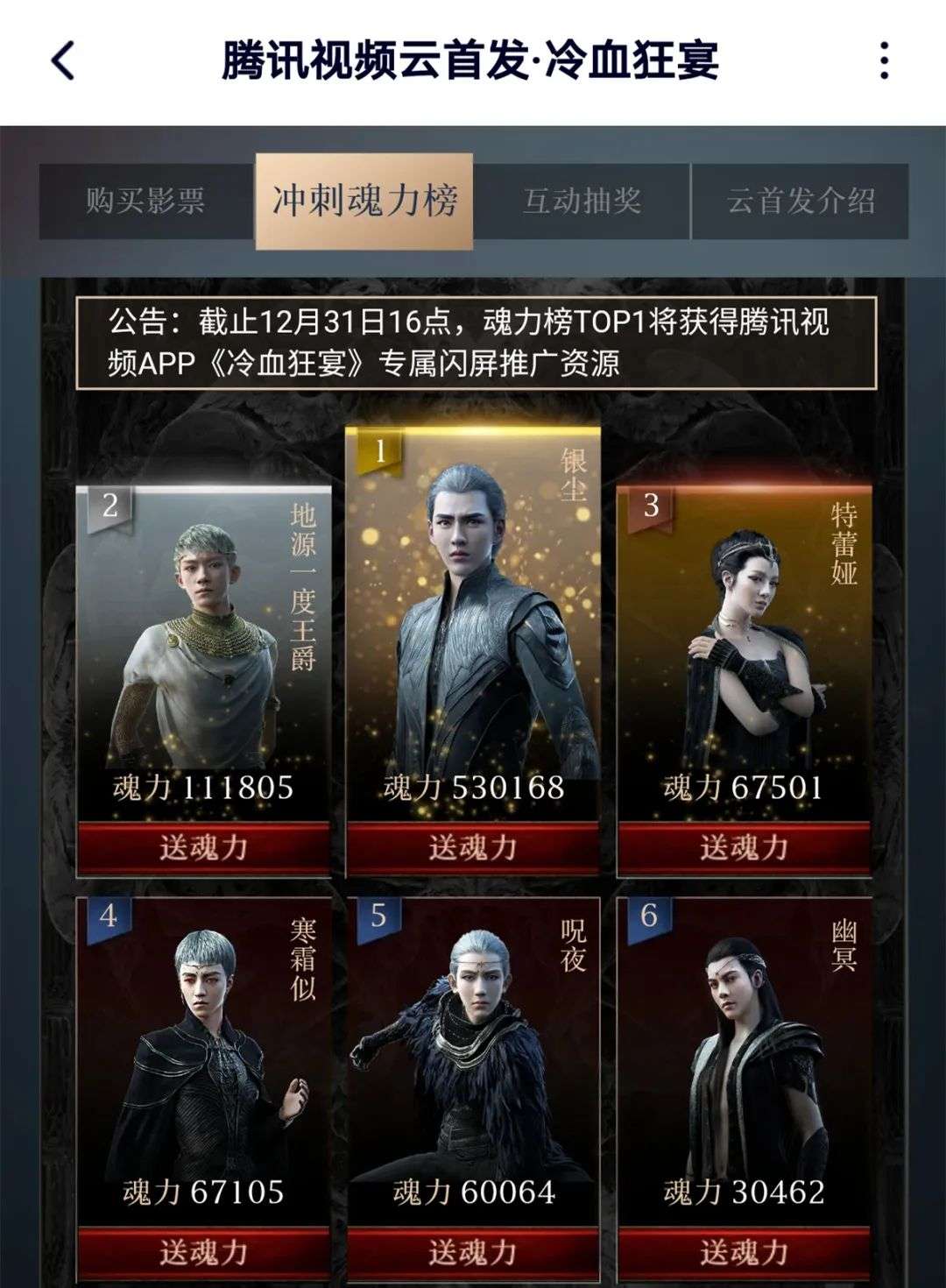Switch to the 购买影票 tab
This screenshot has height=1288, width=946.
(x=145, y=202)
